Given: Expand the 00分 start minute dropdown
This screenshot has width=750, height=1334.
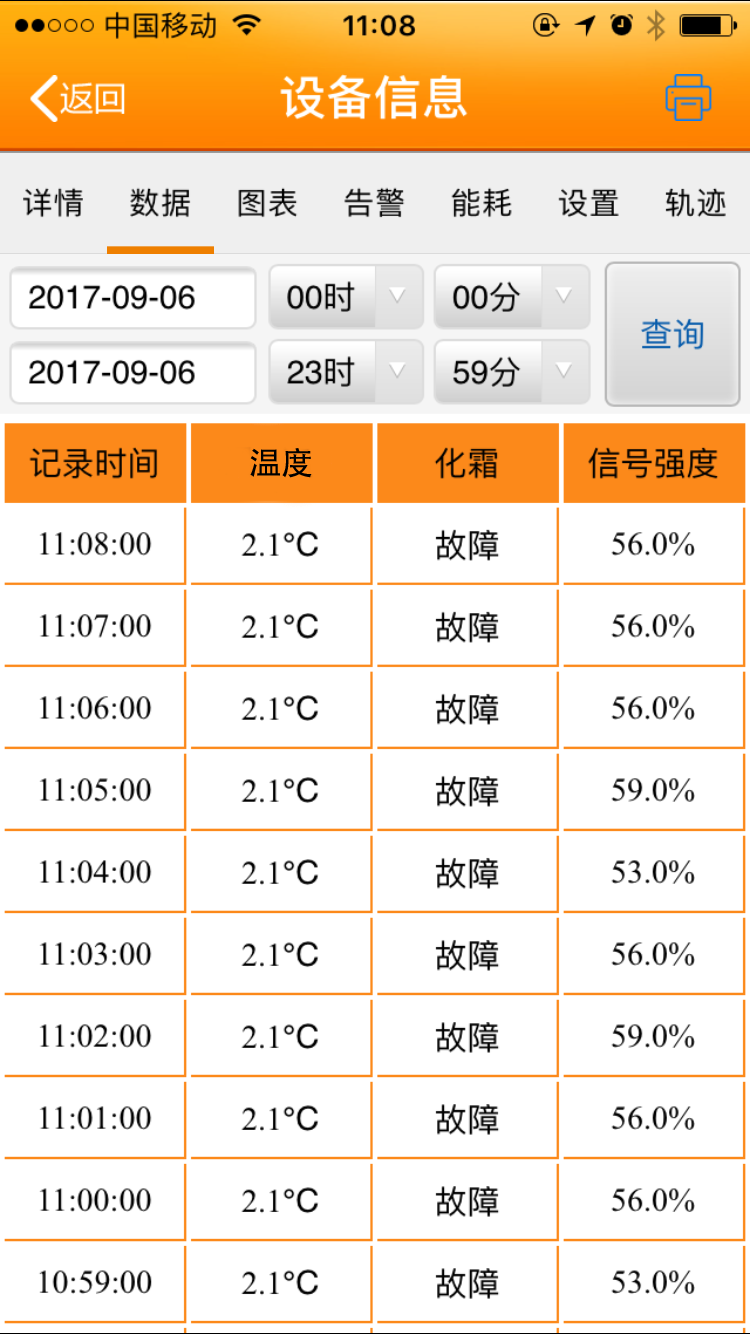Looking at the screenshot, I should coord(512,297).
